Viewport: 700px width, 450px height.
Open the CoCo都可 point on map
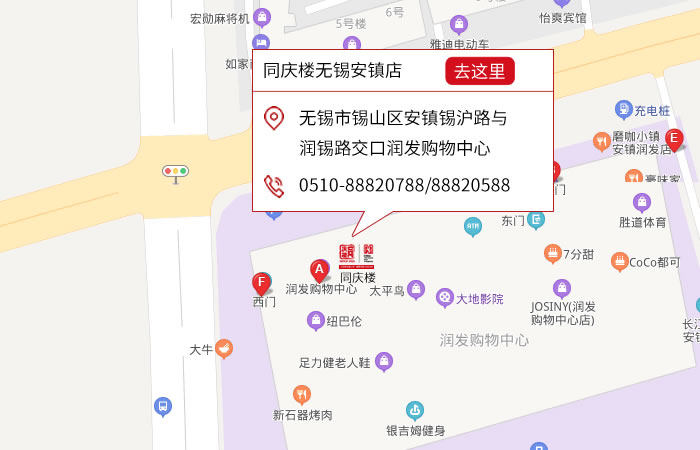click(x=619, y=262)
